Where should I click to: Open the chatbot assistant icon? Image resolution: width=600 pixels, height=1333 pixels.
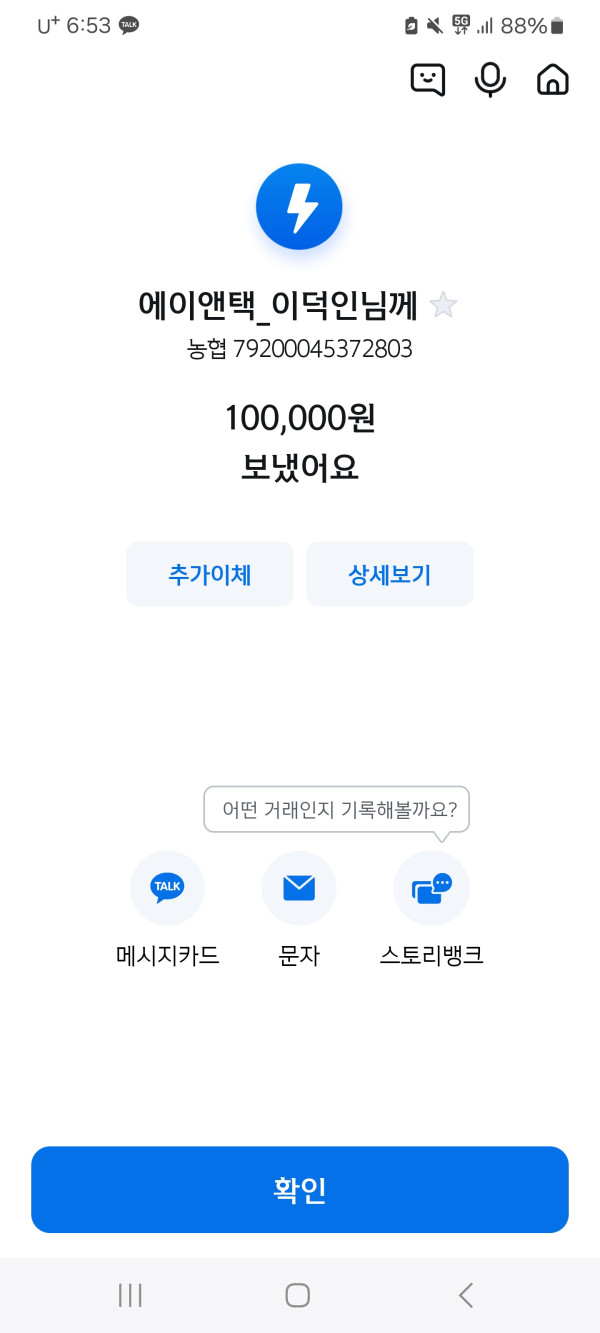[x=428, y=80]
